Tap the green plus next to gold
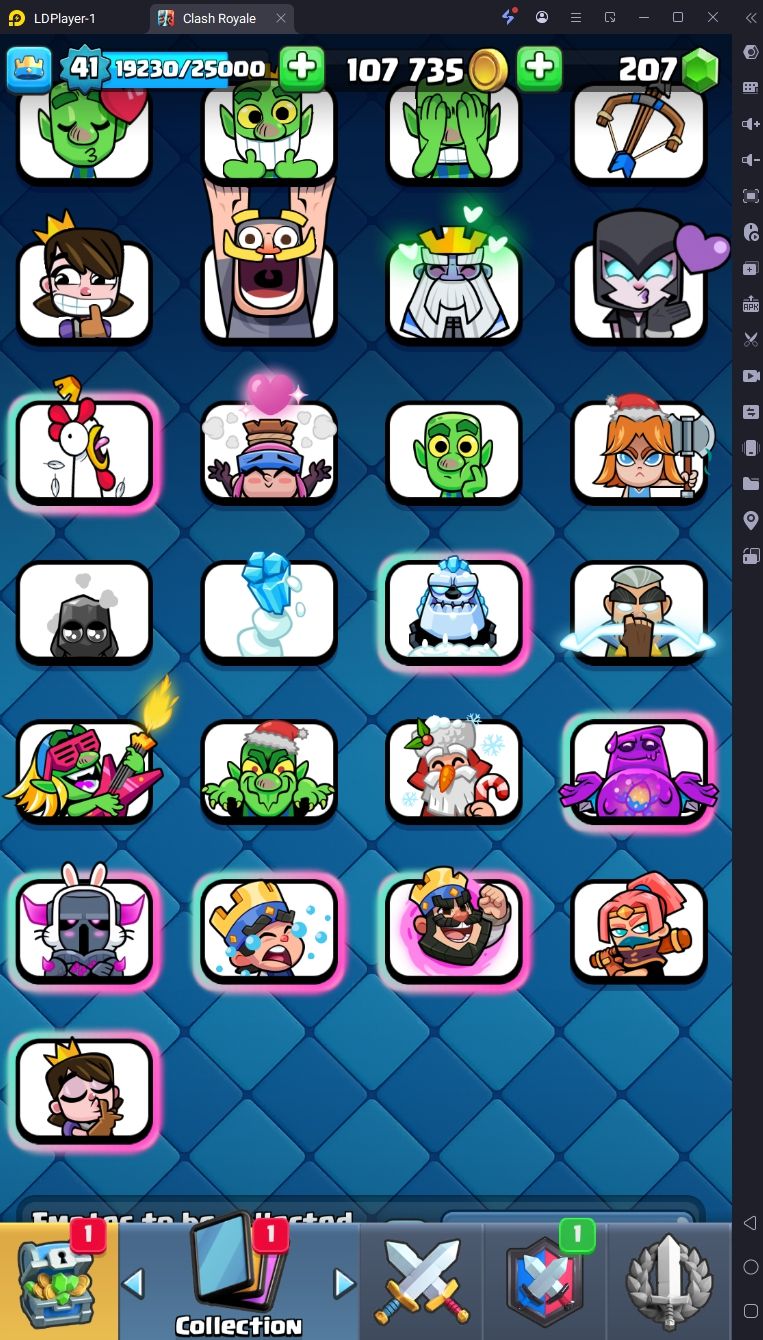Image resolution: width=763 pixels, height=1340 pixels. [539, 68]
